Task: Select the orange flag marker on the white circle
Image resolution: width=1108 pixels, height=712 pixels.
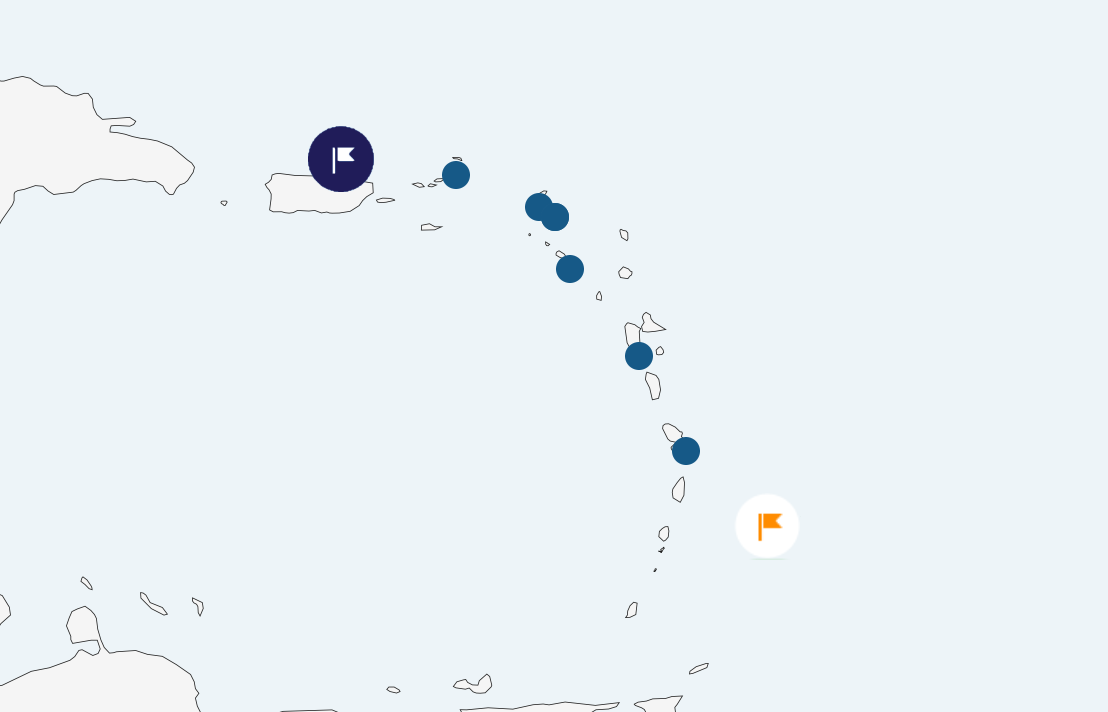Action: [767, 526]
